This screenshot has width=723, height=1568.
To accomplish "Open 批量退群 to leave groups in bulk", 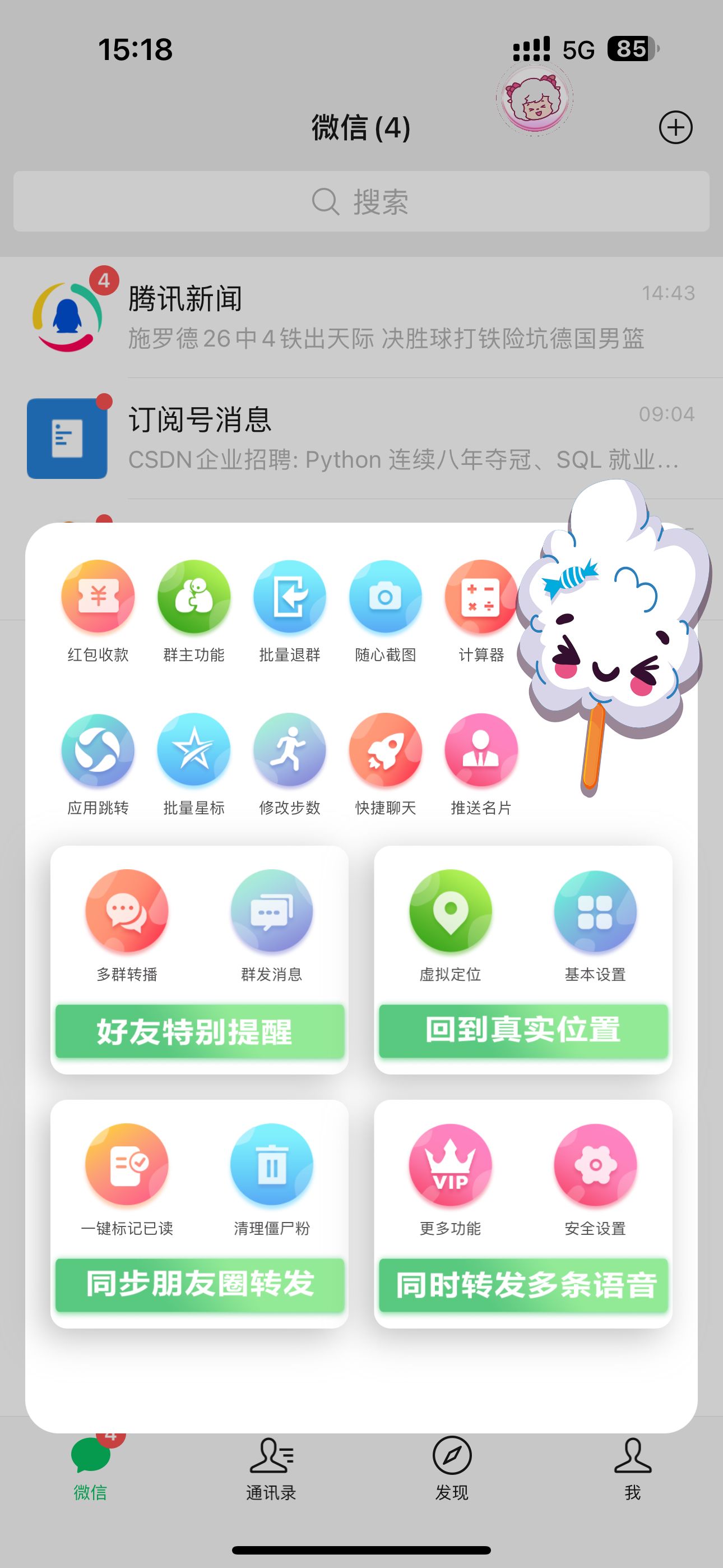I will (289, 598).
